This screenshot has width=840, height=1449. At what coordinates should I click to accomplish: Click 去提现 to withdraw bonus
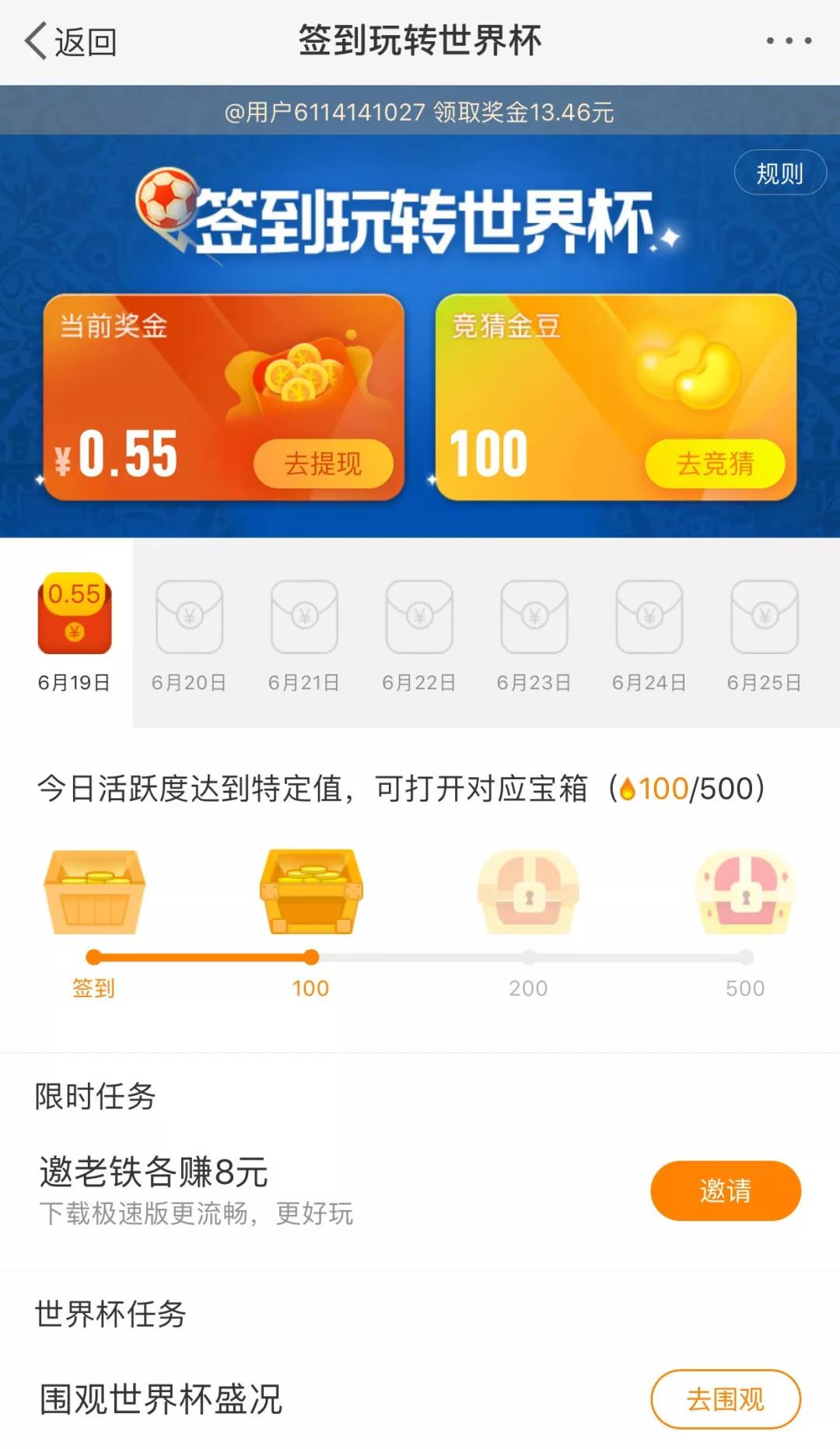[326, 464]
